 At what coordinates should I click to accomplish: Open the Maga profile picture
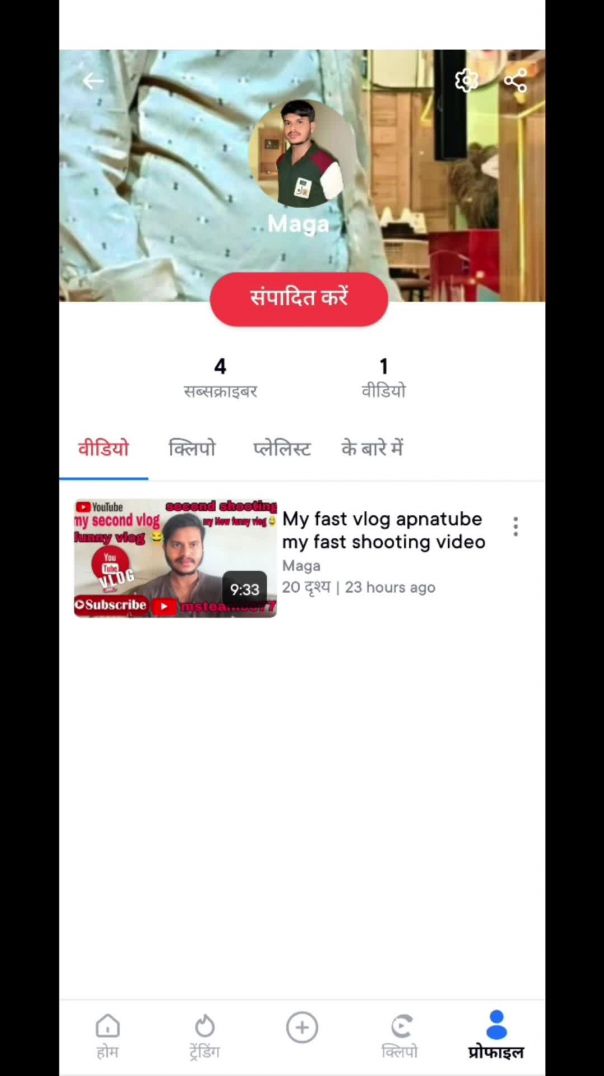298,155
